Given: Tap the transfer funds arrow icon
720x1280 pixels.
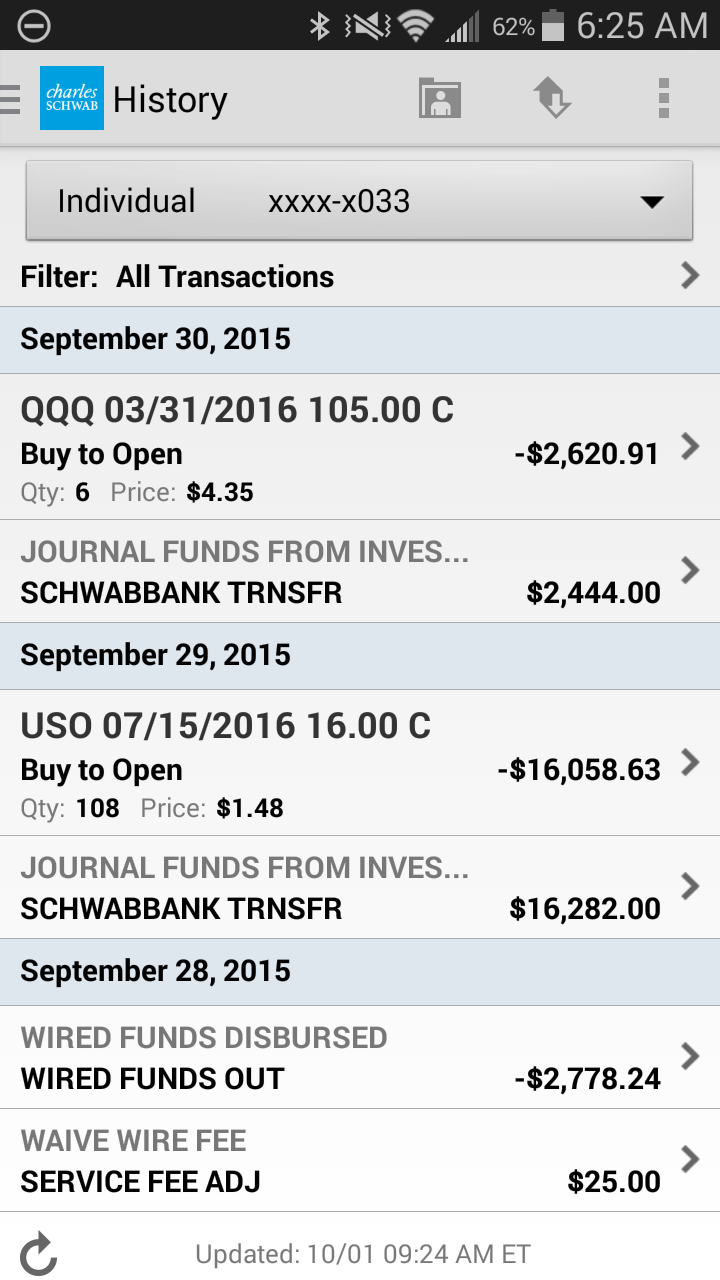Looking at the screenshot, I should click(554, 97).
